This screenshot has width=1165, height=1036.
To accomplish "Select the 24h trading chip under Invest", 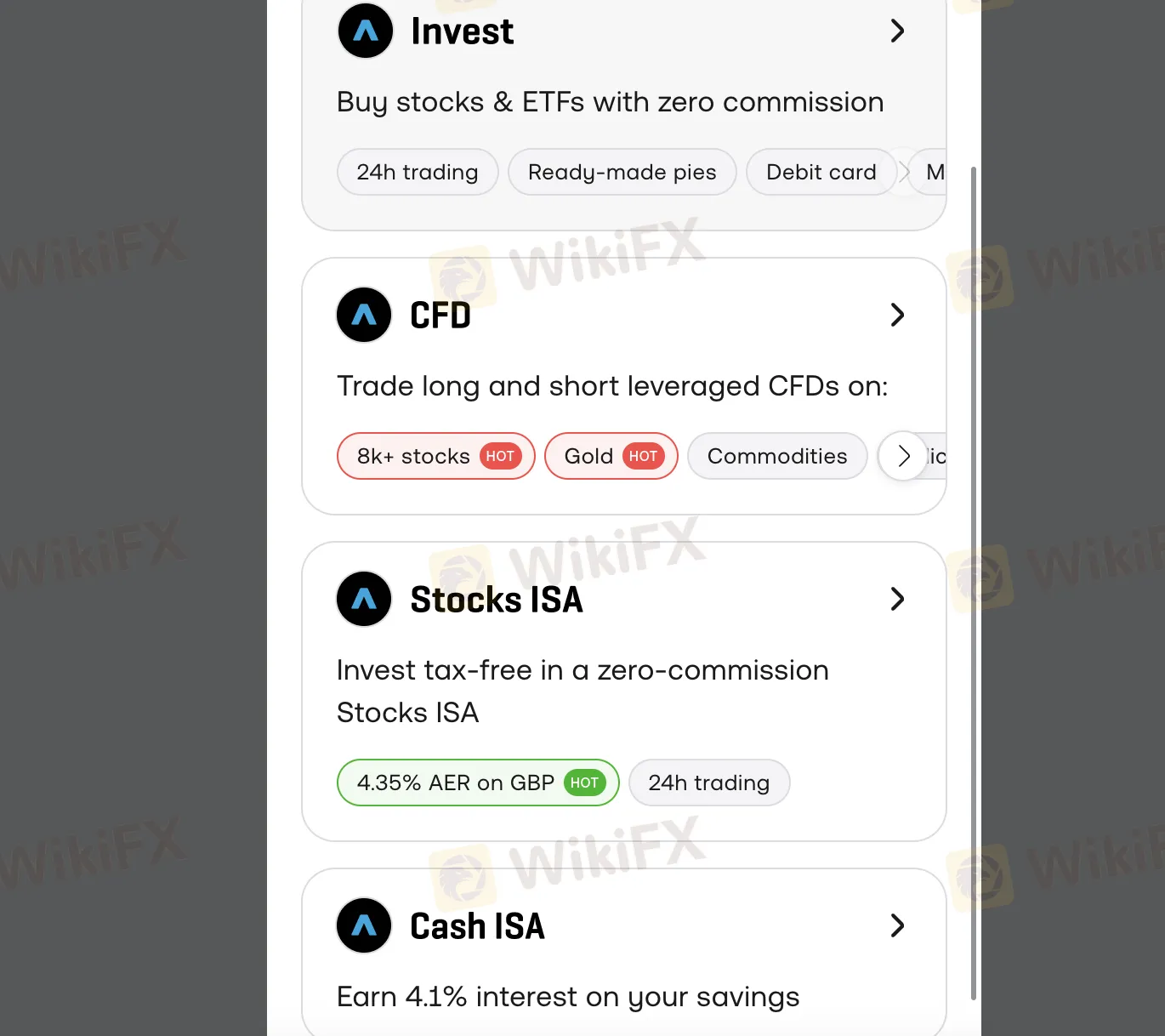I will [418, 172].
